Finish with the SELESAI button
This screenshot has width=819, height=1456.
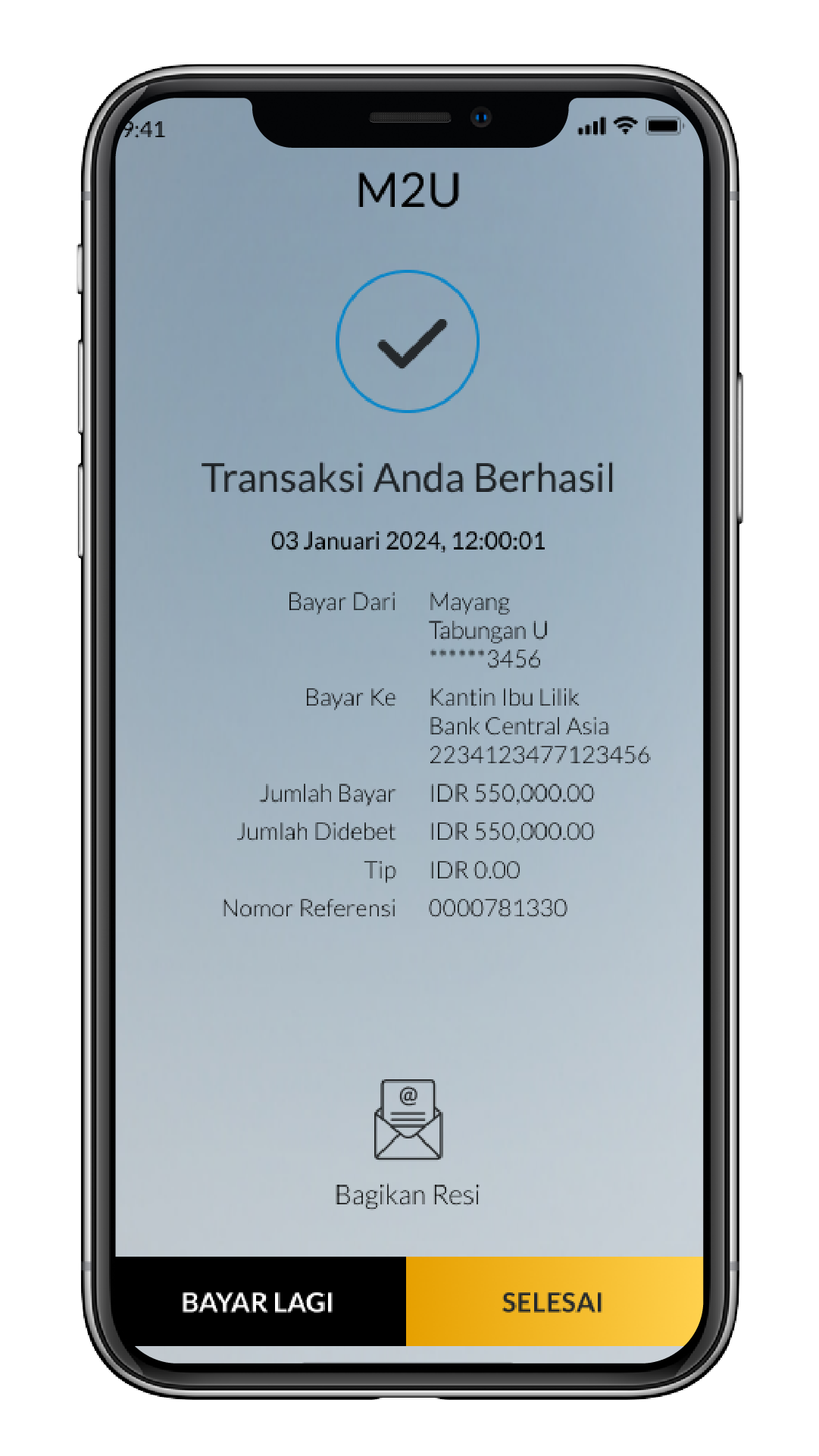[x=553, y=1302]
